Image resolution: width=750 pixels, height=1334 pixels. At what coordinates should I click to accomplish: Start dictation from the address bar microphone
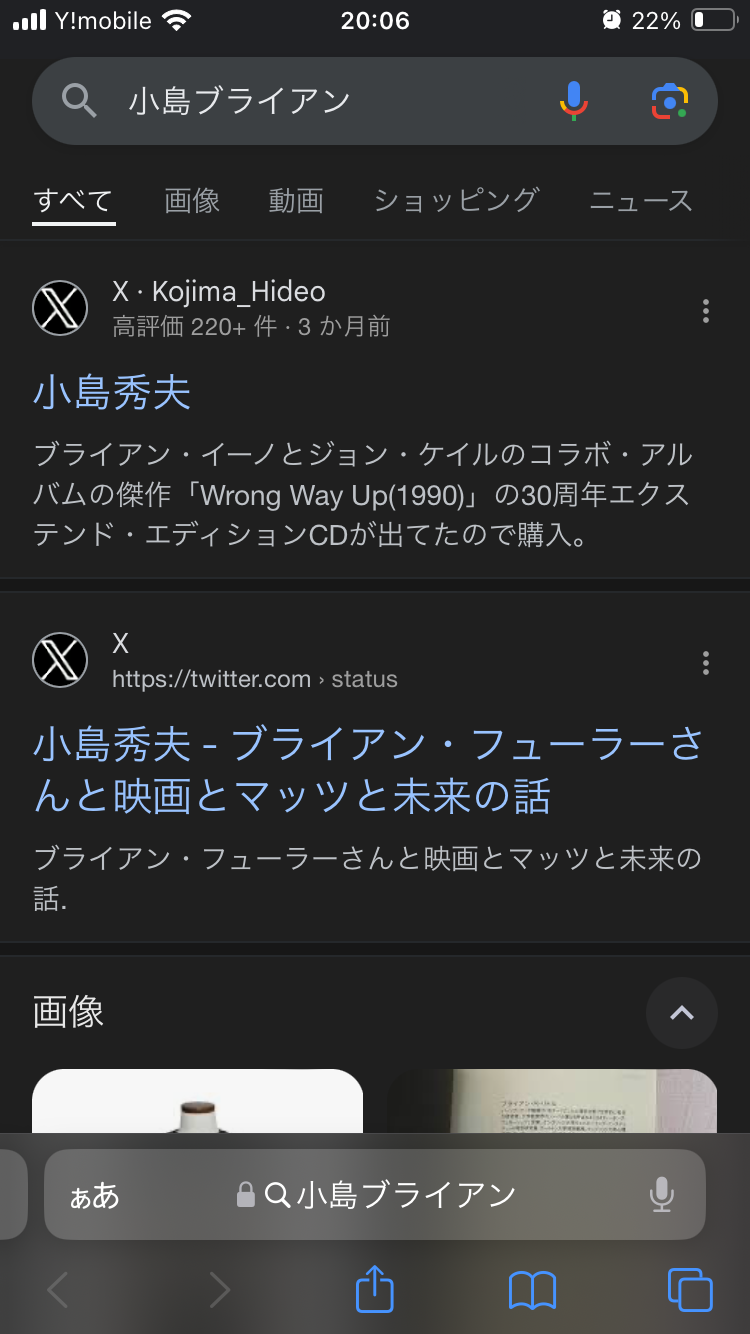(661, 1195)
